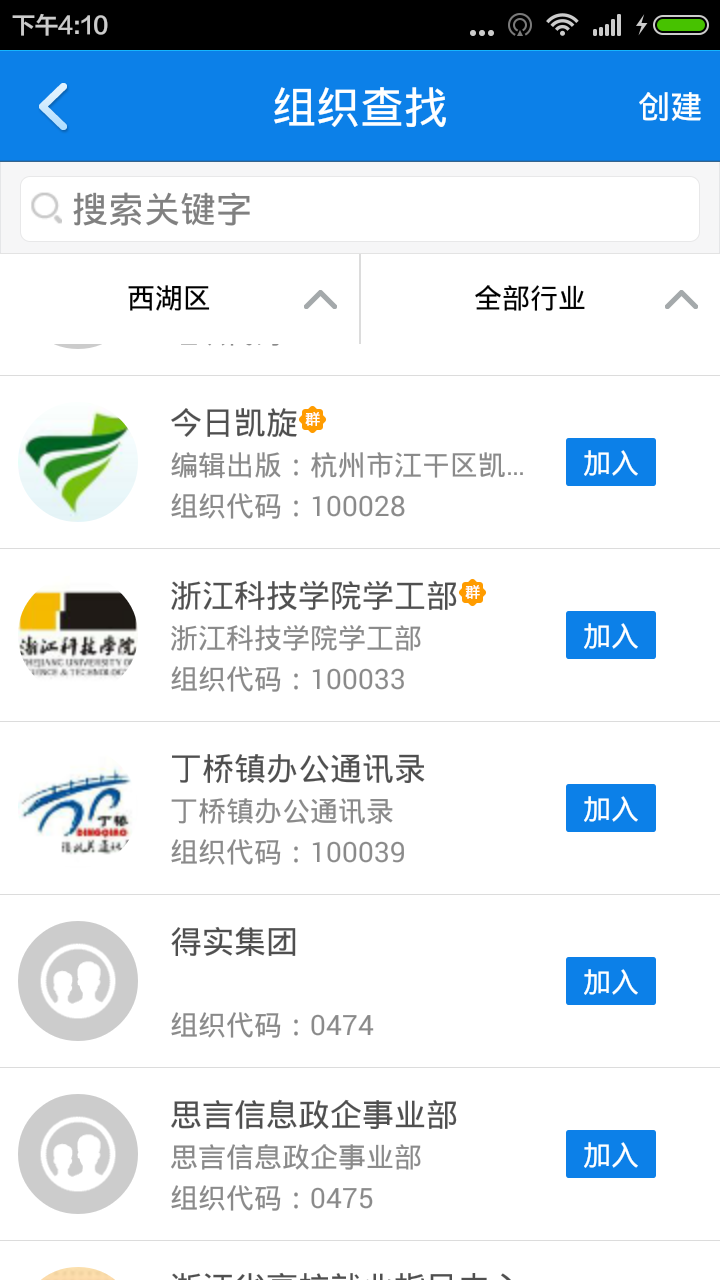The width and height of the screenshot is (720, 1280).
Task: Click the default avatar icon for 得实集团
Action: tap(77, 980)
